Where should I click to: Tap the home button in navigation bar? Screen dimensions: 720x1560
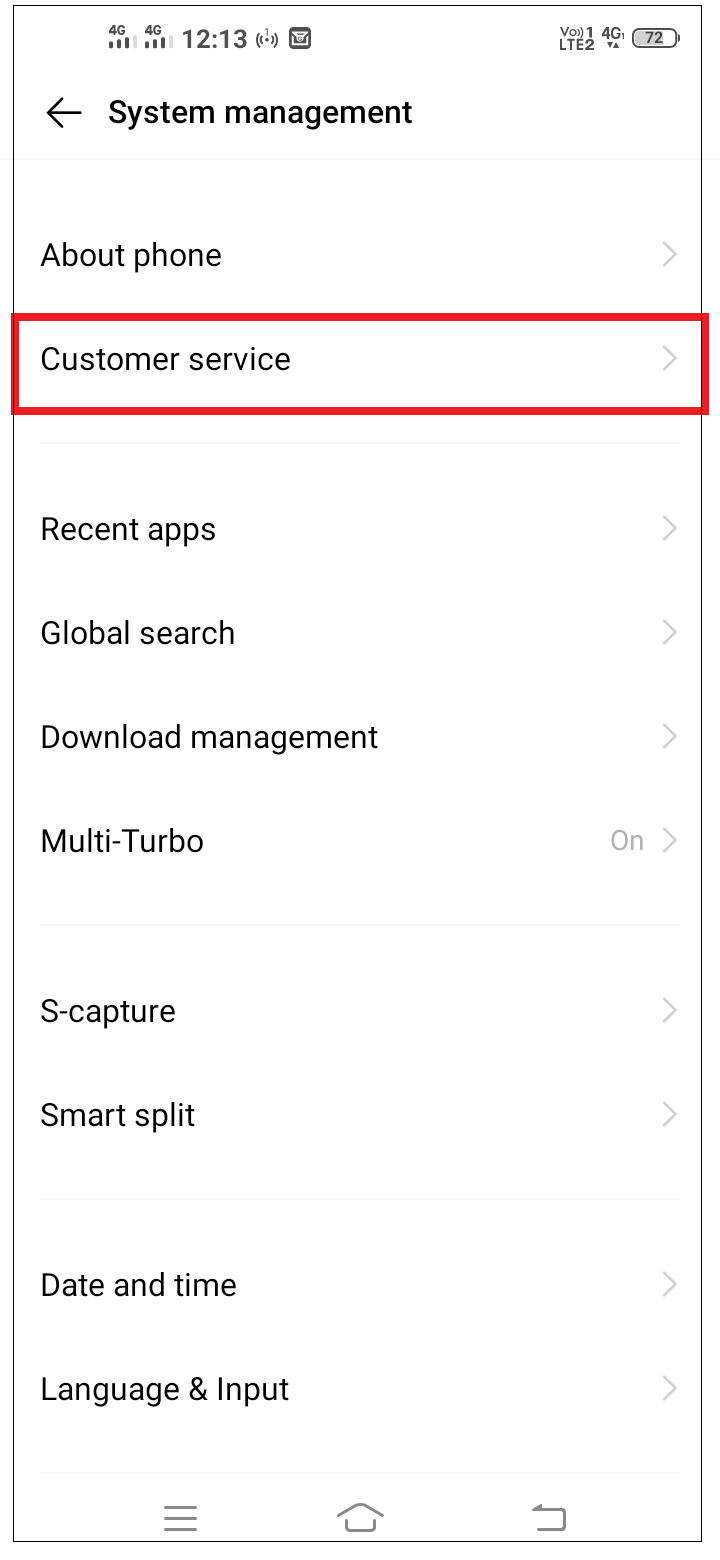361,1518
